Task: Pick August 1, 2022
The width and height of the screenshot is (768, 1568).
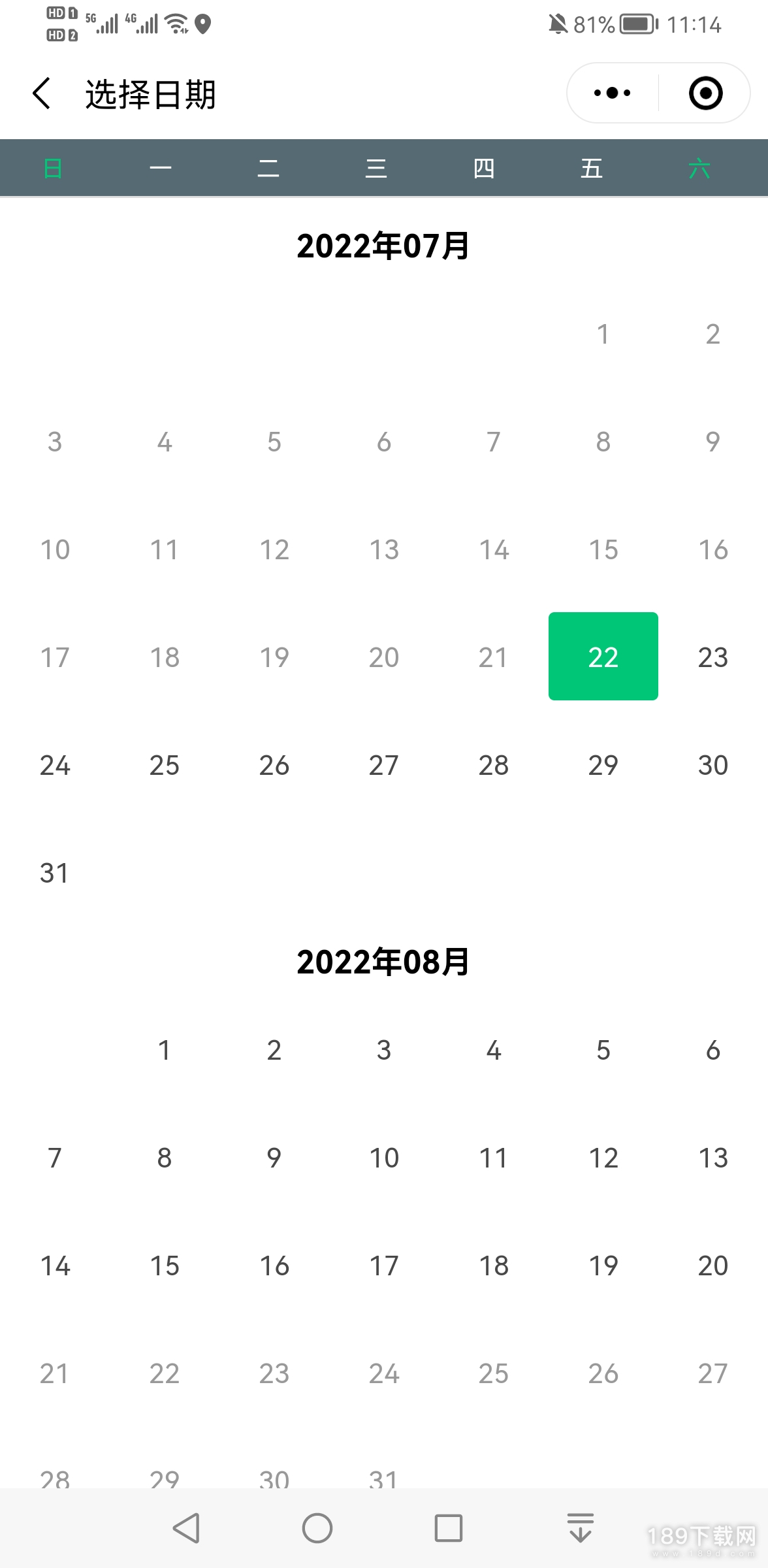Action: tap(165, 1050)
